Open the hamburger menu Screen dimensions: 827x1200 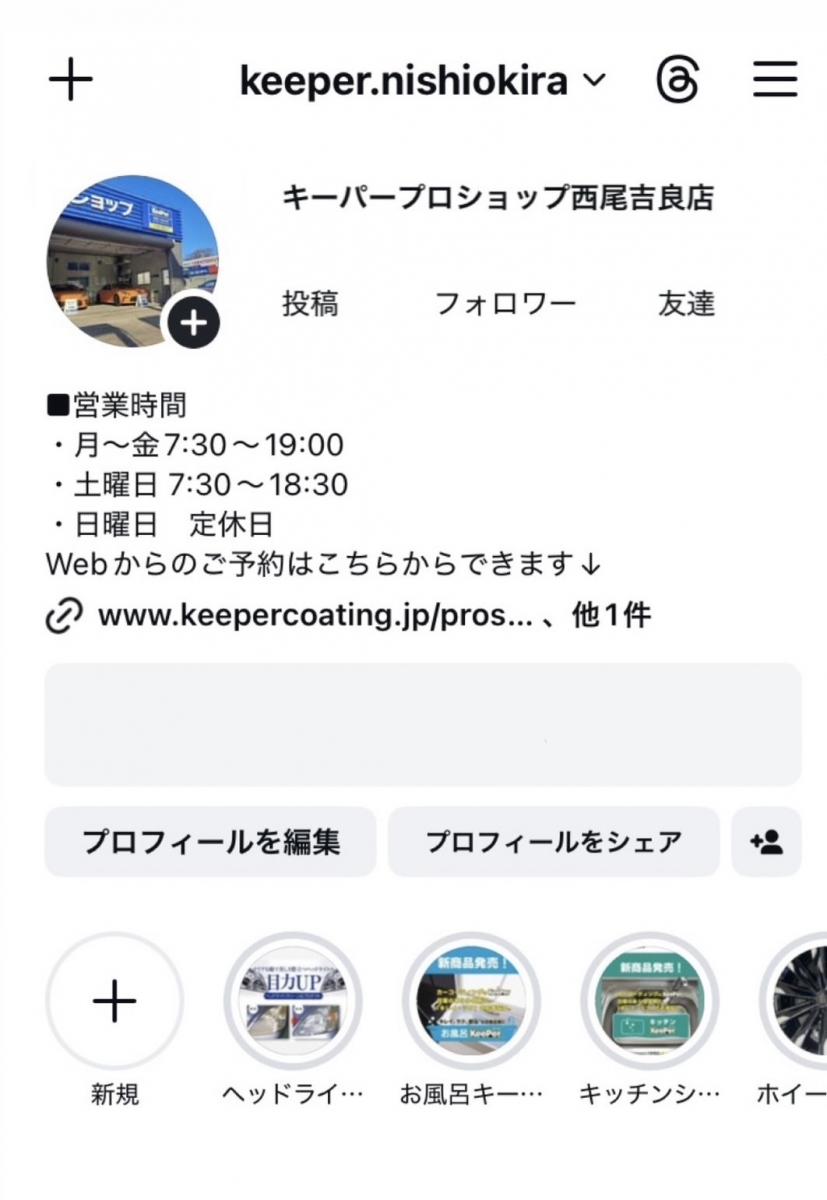(775, 80)
